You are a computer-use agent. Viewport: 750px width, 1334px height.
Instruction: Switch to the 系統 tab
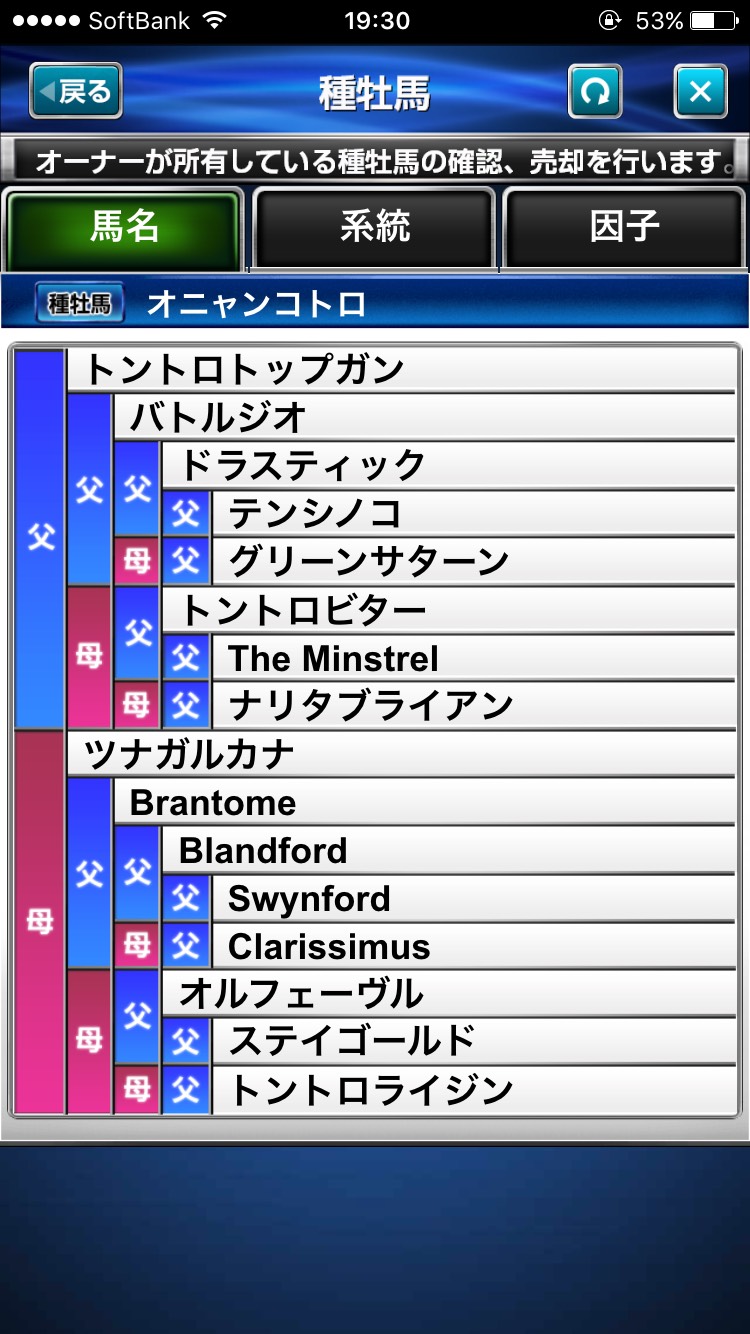point(375,228)
